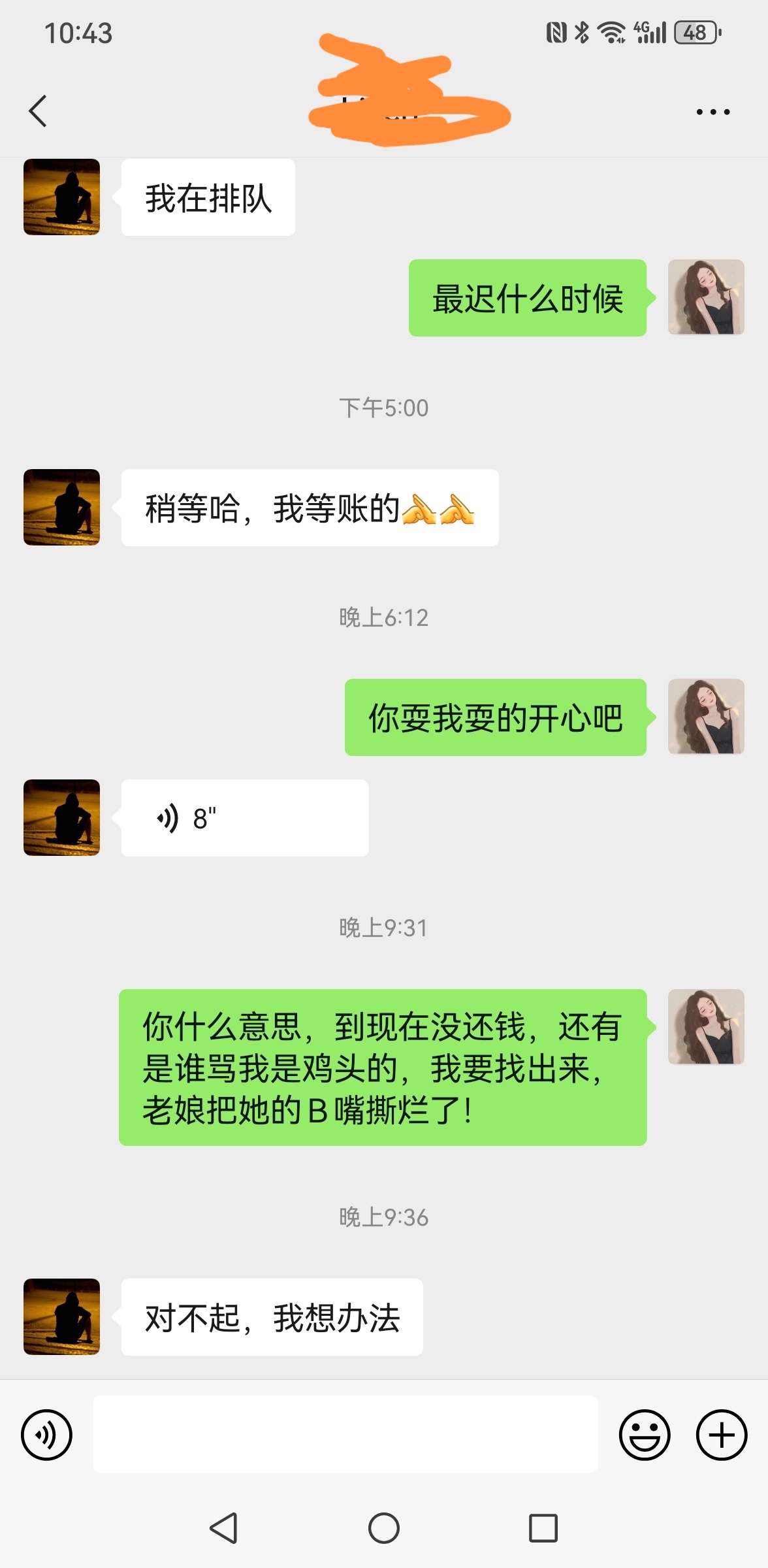Go back to the chat list
The image size is (768, 1568).
[38, 111]
